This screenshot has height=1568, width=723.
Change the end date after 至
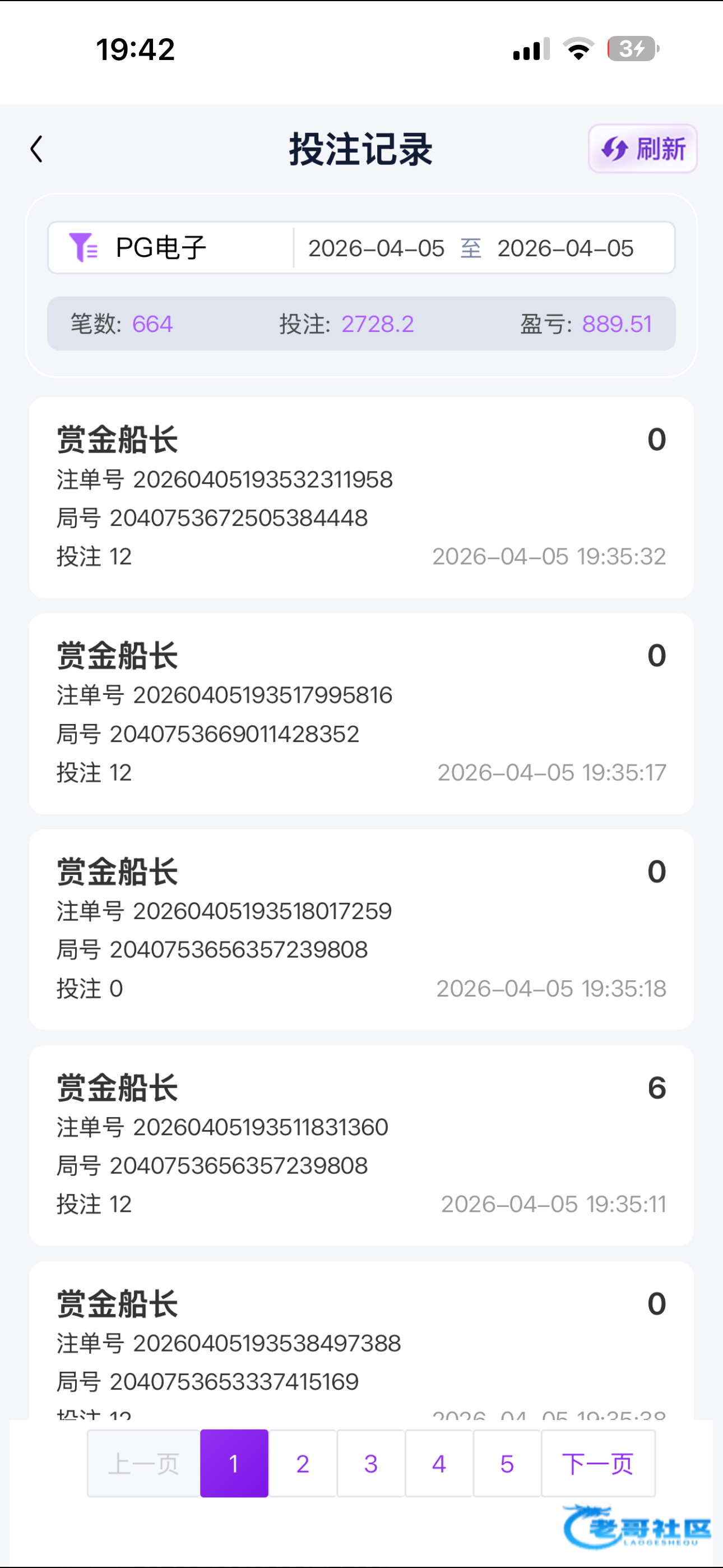click(x=566, y=248)
